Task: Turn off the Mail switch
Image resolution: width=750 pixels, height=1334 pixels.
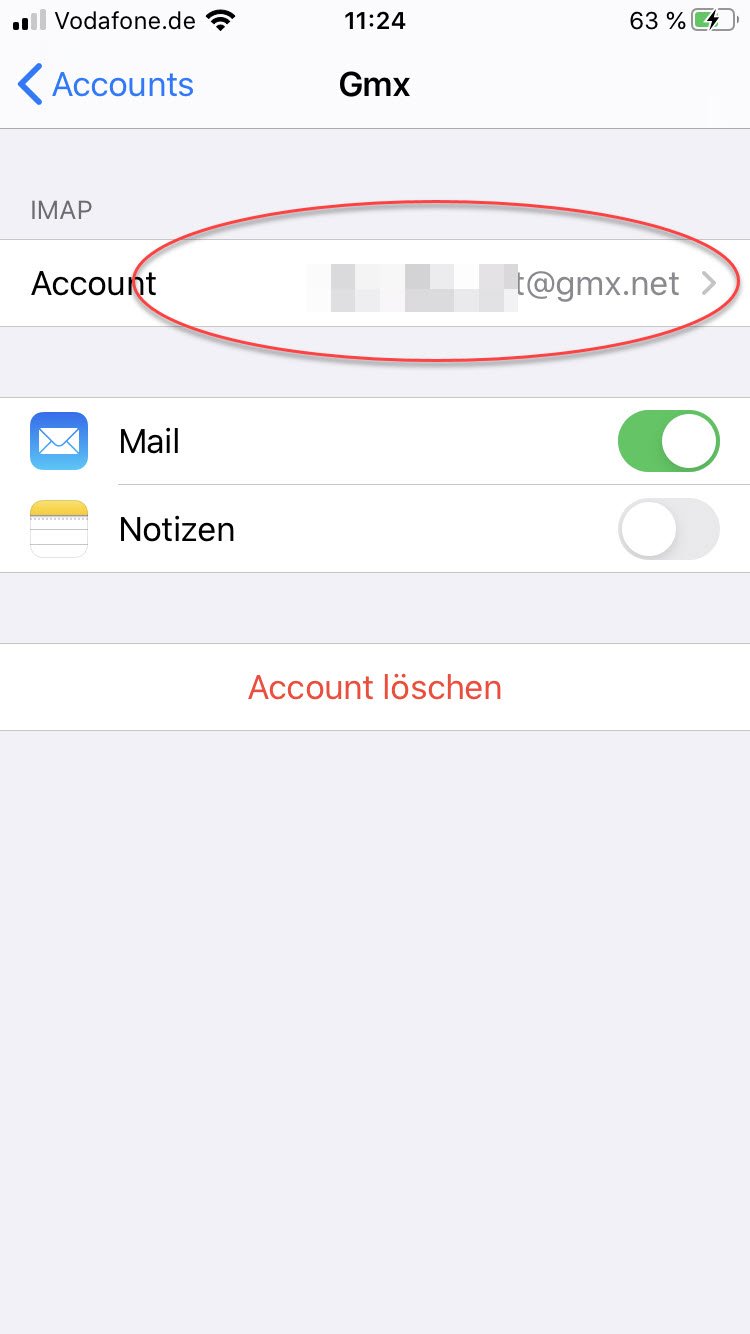Action: [x=668, y=441]
